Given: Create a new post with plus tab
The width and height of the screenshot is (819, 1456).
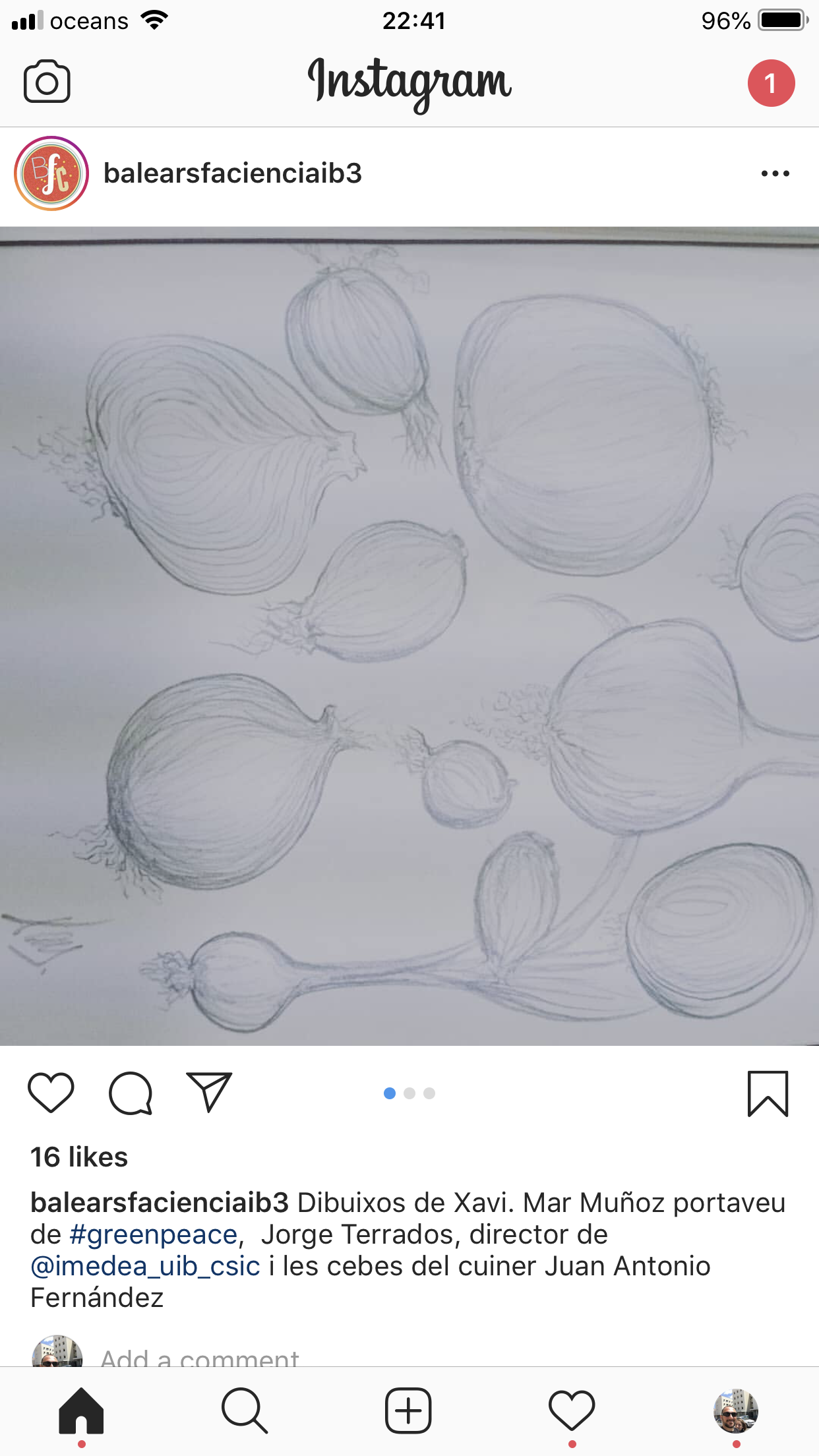Looking at the screenshot, I should pyautogui.click(x=408, y=1411).
